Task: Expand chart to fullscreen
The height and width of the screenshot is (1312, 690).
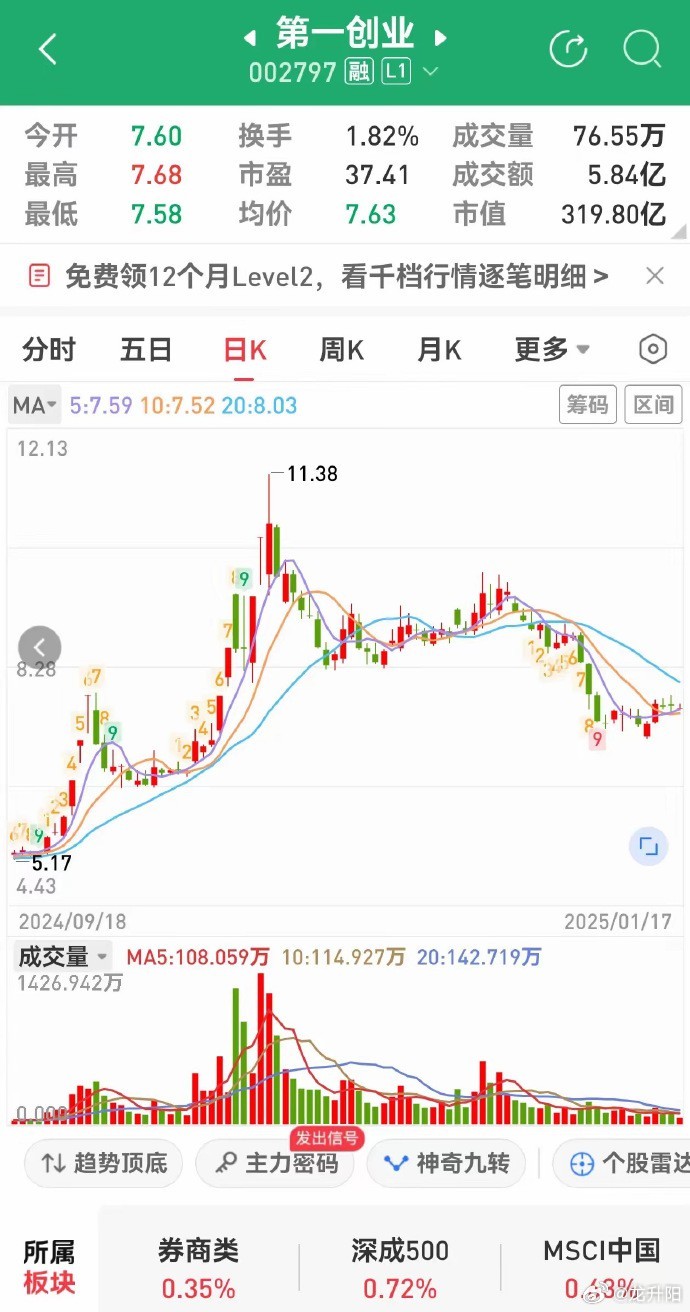Action: pyautogui.click(x=649, y=846)
